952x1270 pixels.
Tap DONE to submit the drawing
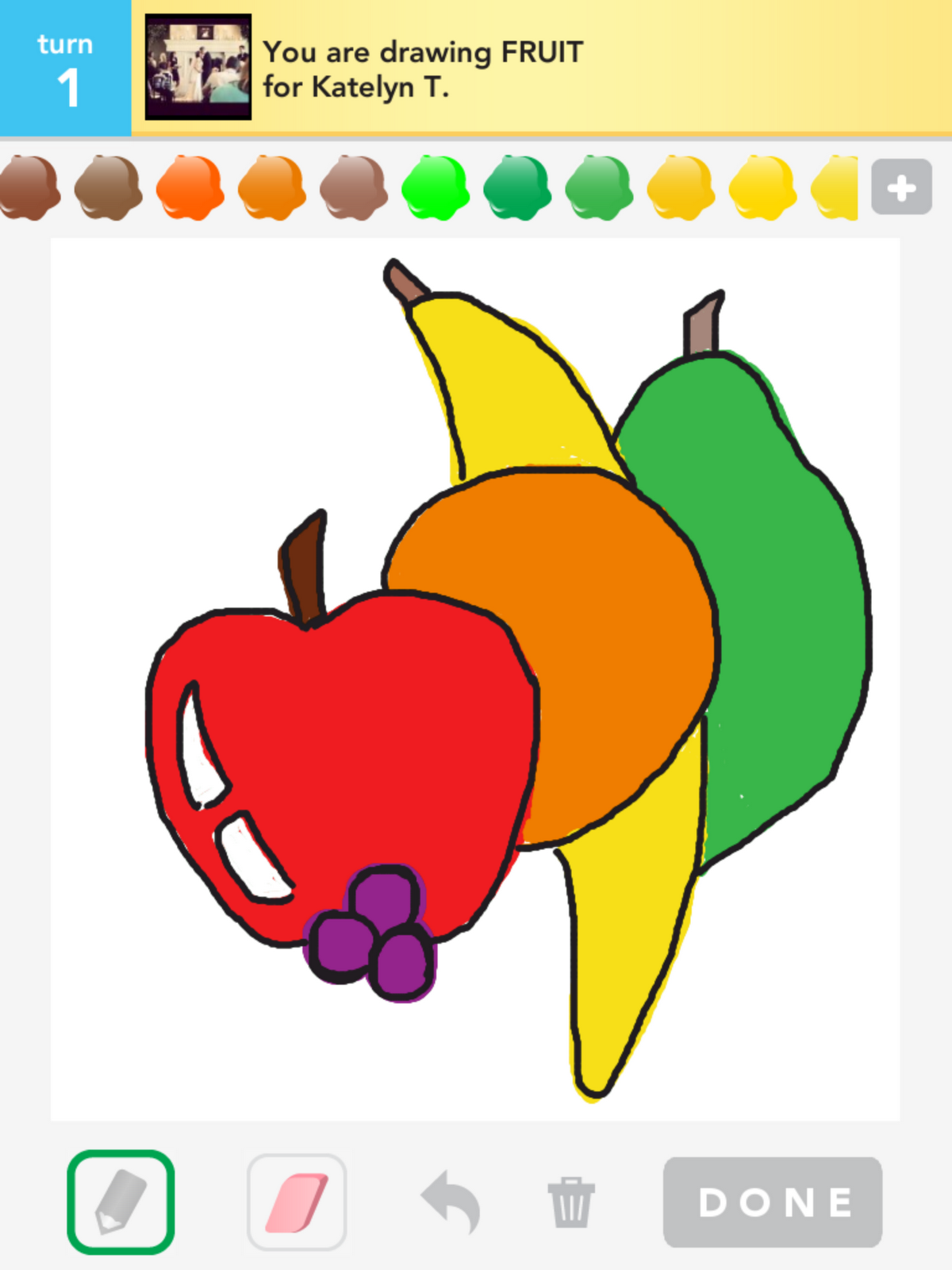click(773, 1202)
